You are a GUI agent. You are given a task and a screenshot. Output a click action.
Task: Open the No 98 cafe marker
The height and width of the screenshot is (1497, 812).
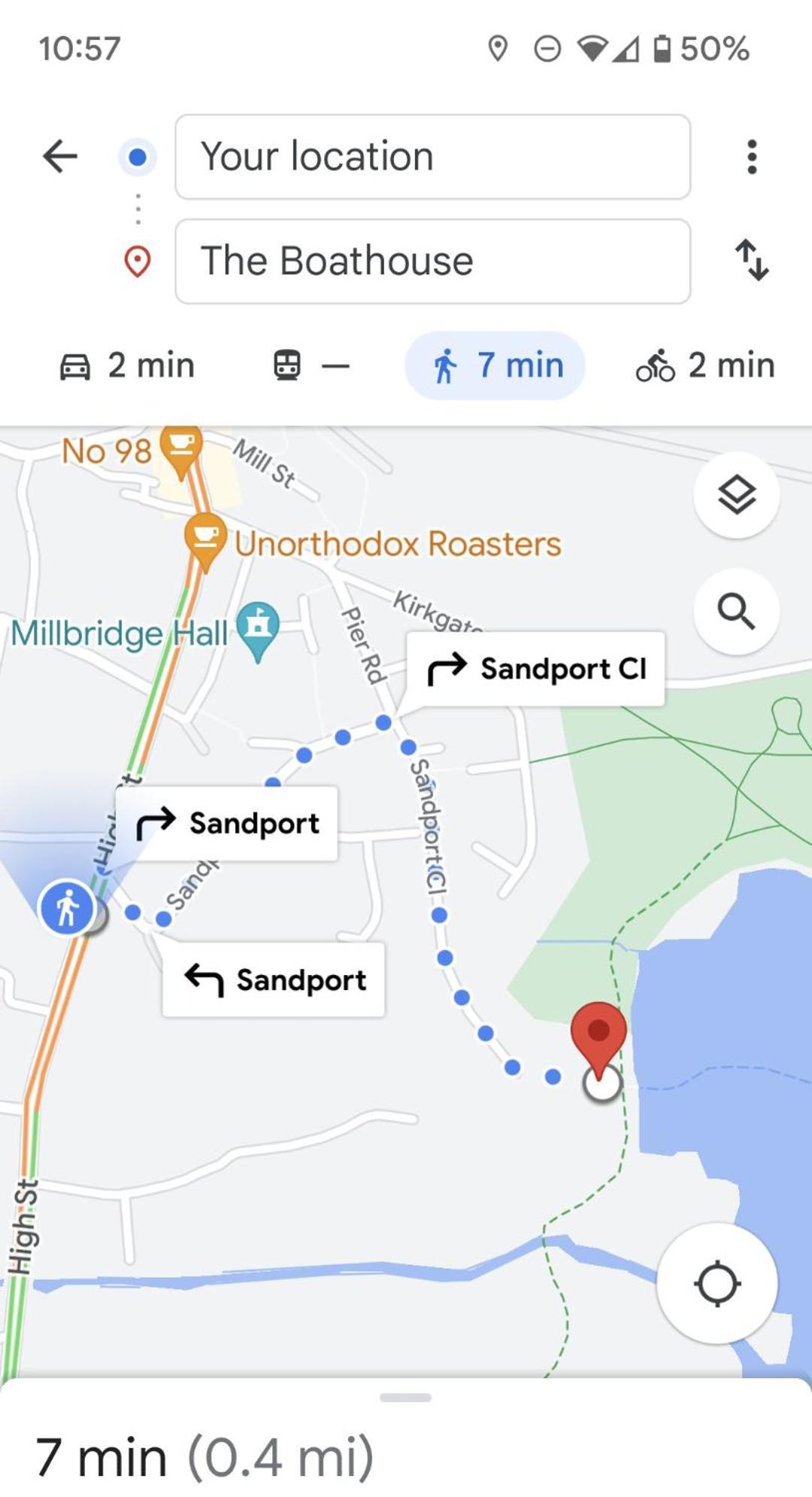coord(180,450)
